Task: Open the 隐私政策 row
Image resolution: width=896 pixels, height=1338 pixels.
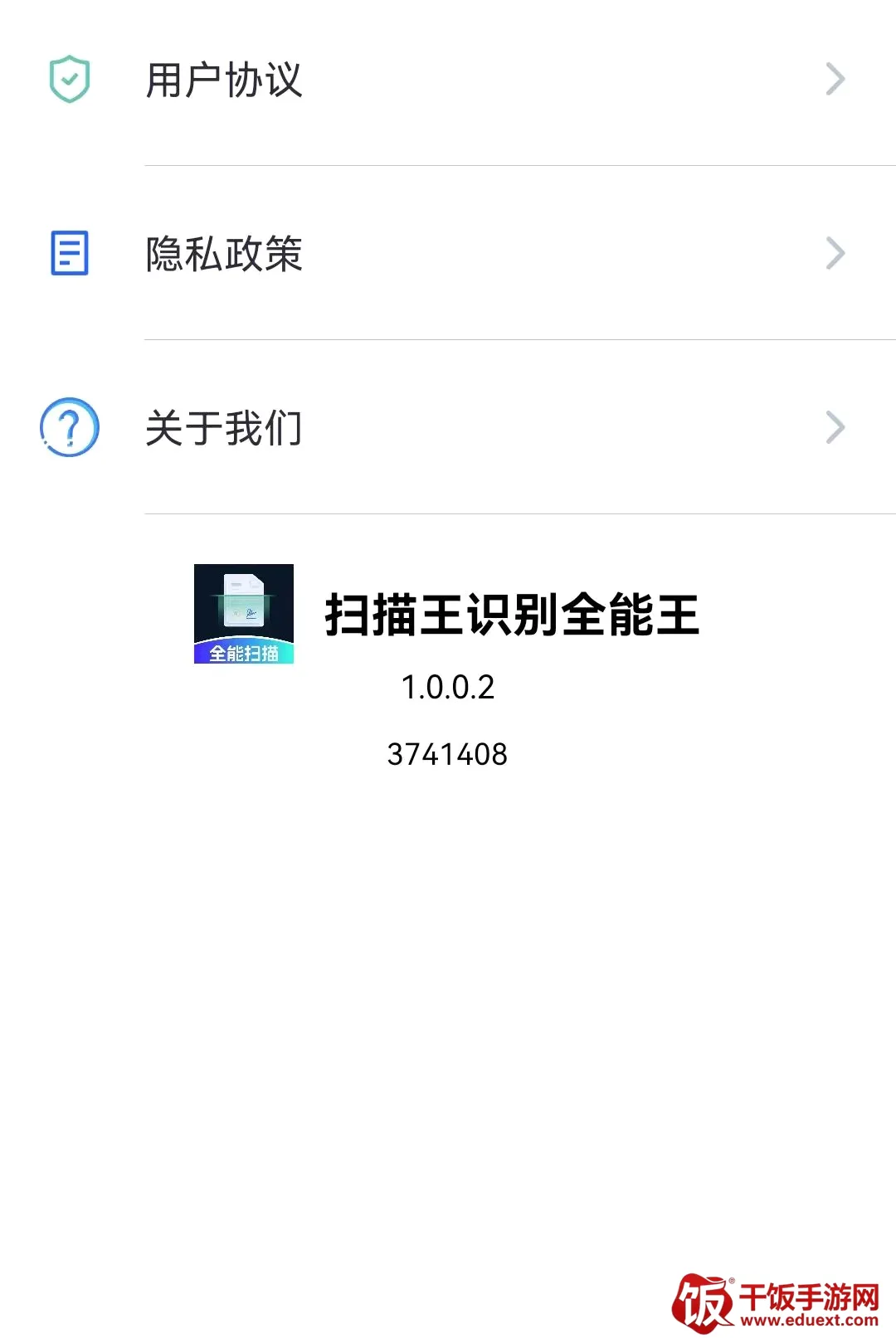Action: pos(448,253)
